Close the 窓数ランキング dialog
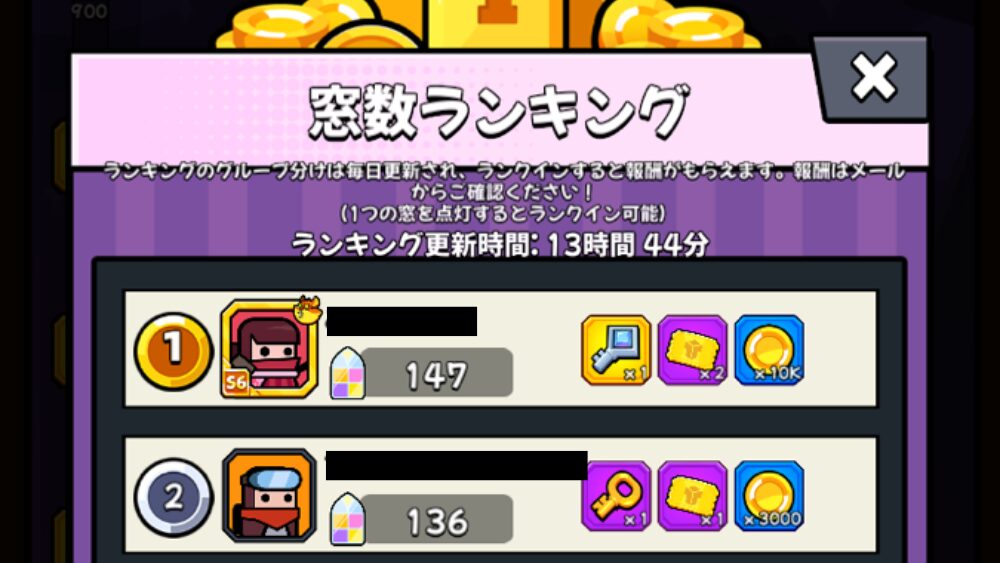Viewport: 1000px width, 563px height. (x=873, y=78)
